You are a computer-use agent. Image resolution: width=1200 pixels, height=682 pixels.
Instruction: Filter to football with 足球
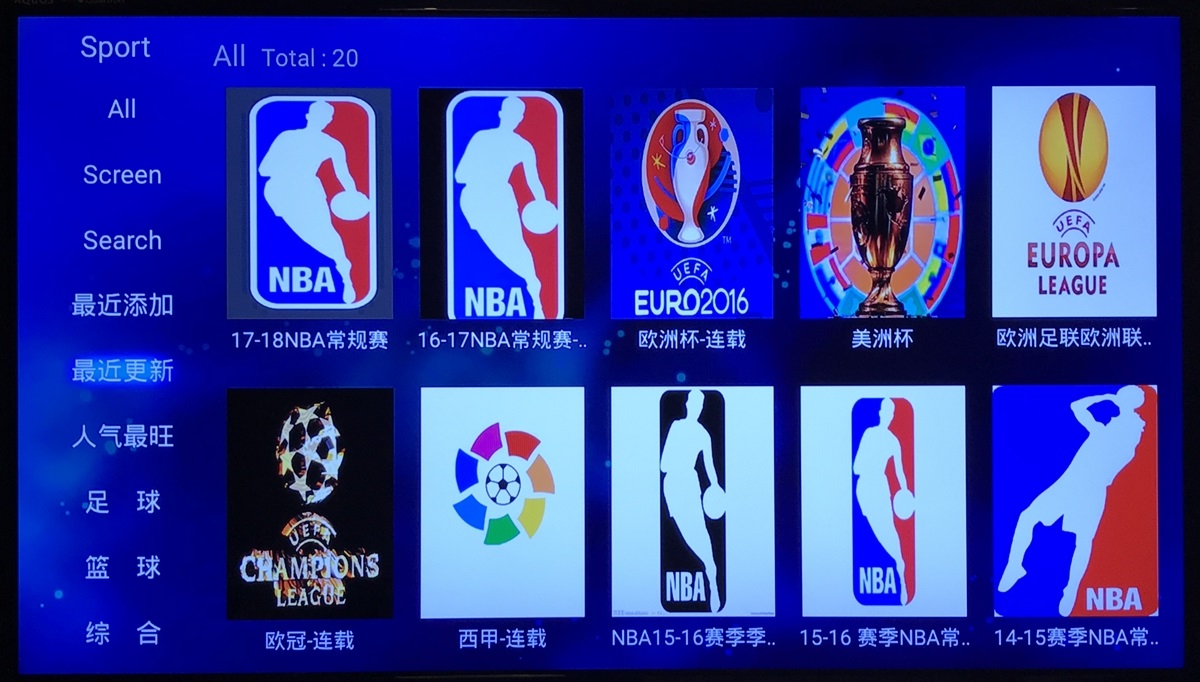pos(122,502)
